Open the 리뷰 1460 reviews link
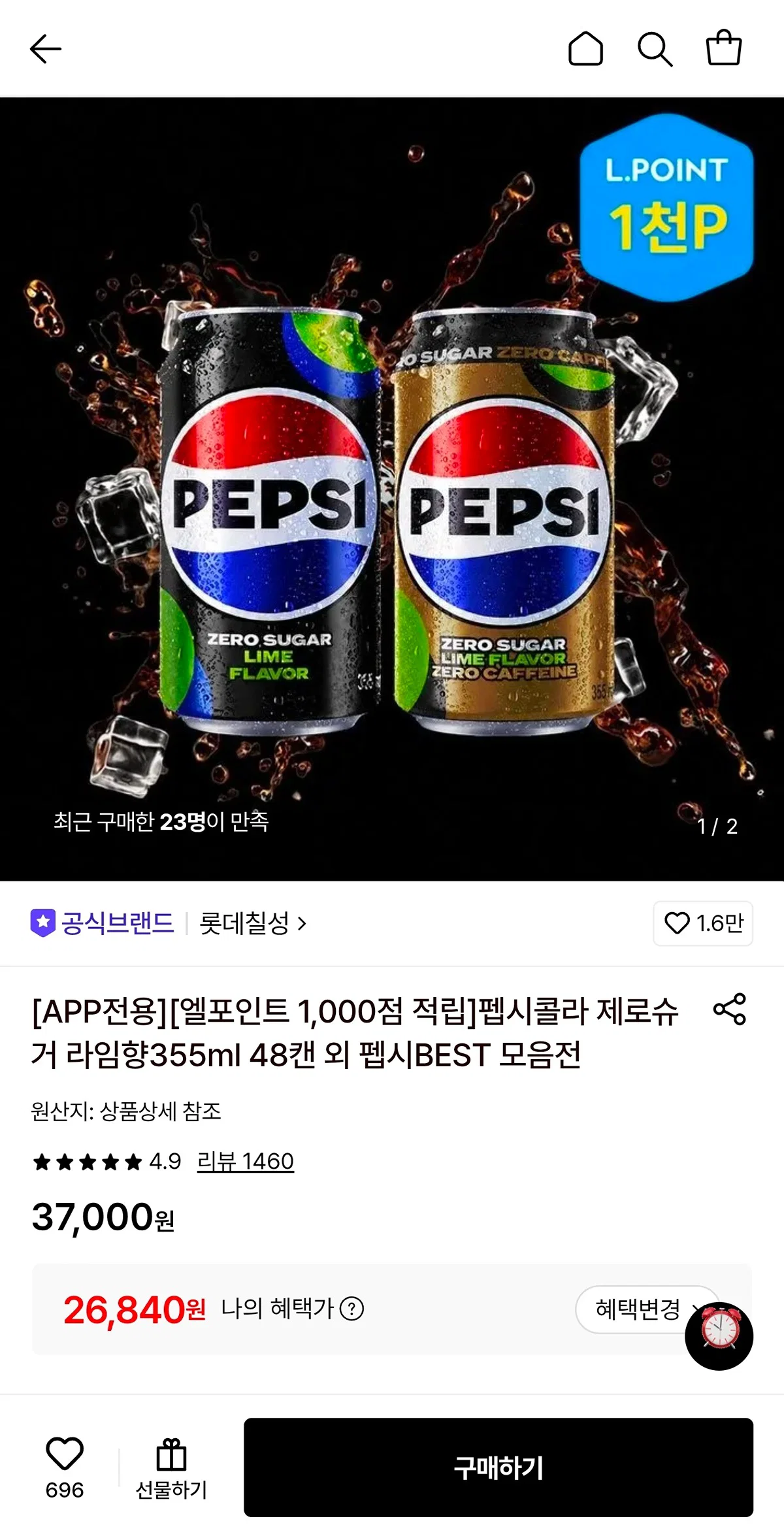The width and height of the screenshot is (784, 1540). [246, 1161]
